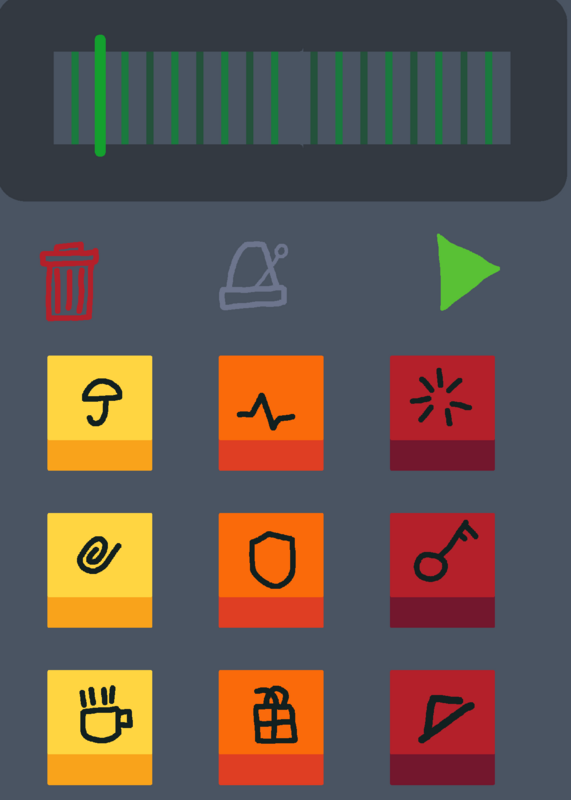571x800 pixels.
Task: Start playback with the green play button
Action: pos(468,272)
